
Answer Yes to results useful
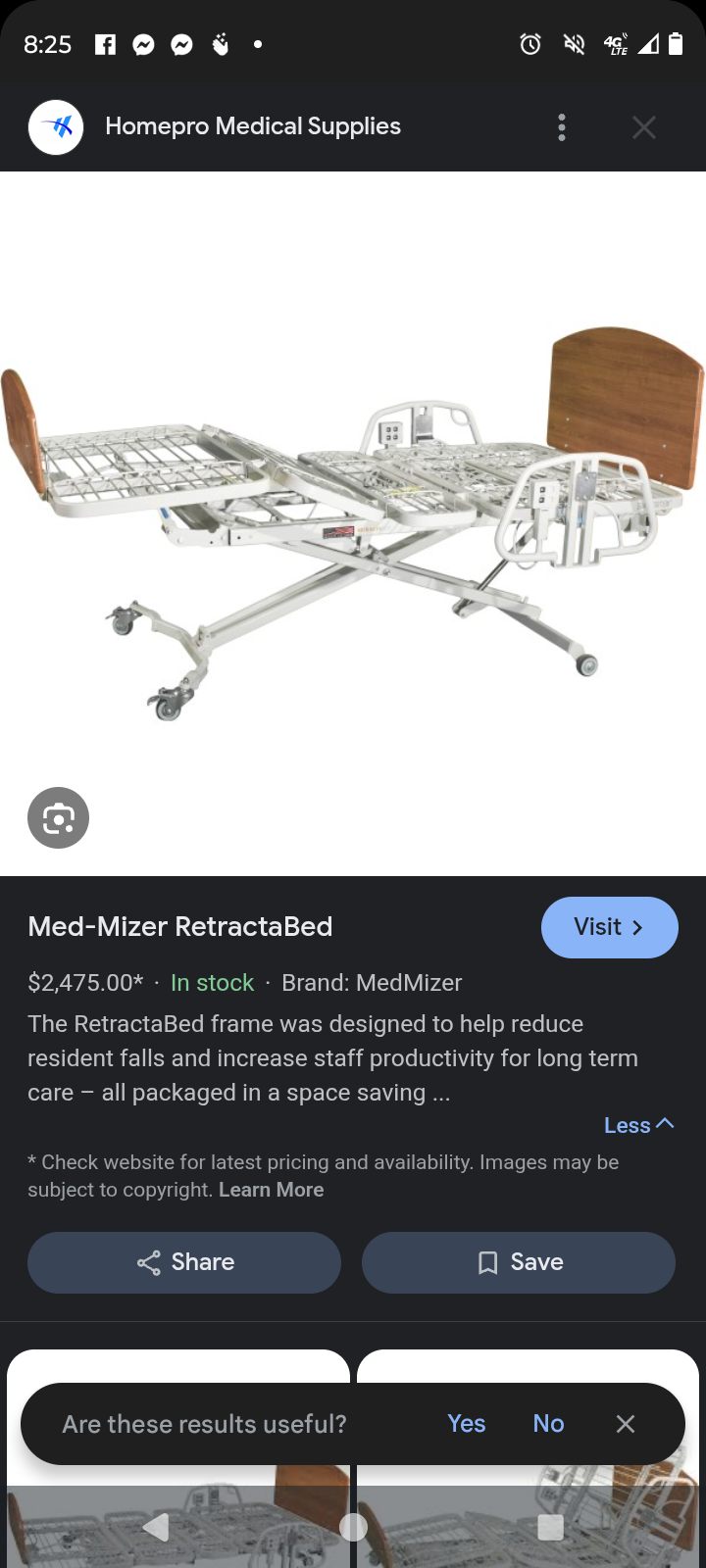click(466, 1423)
